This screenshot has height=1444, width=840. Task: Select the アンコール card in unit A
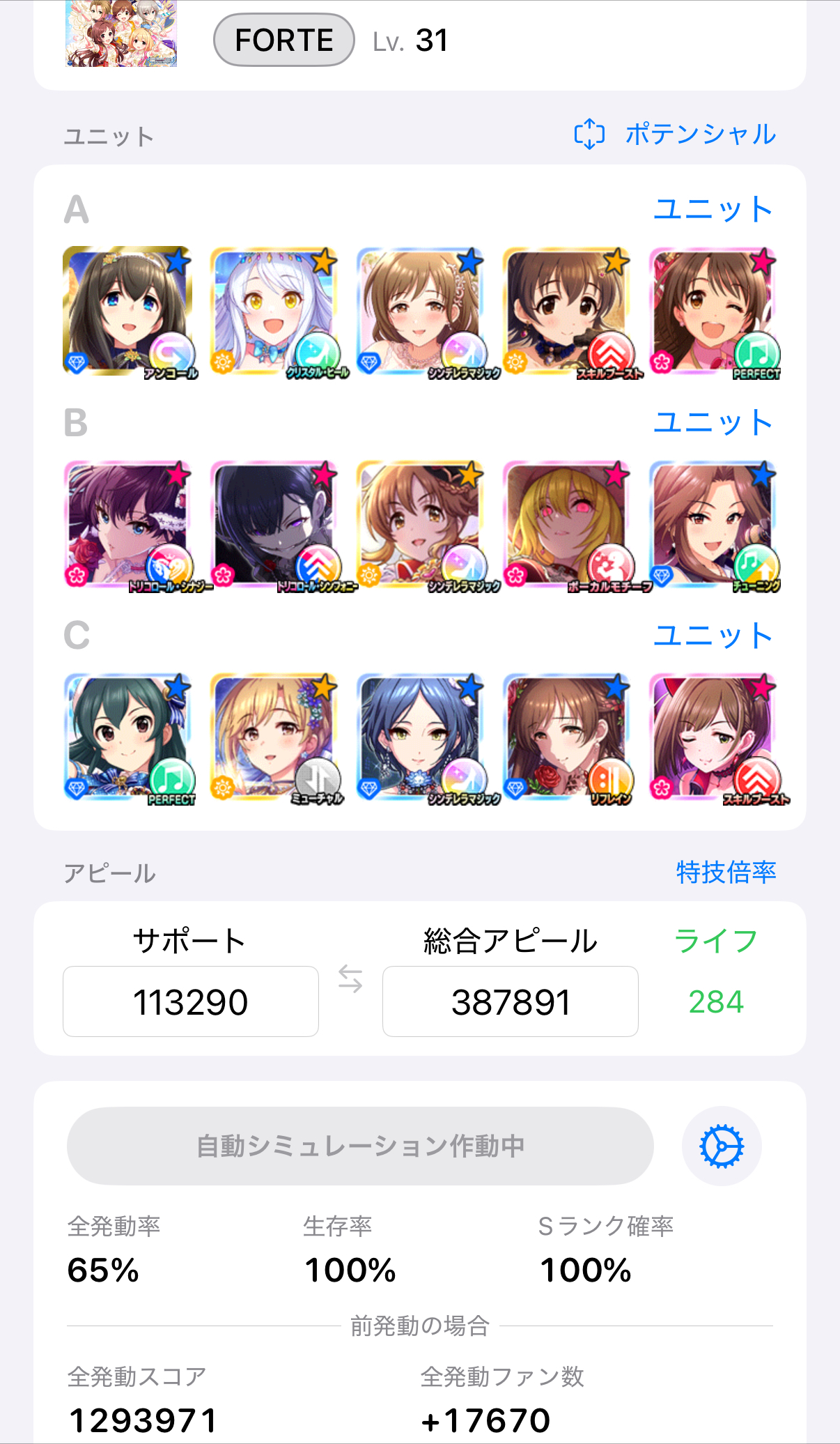coord(128,312)
